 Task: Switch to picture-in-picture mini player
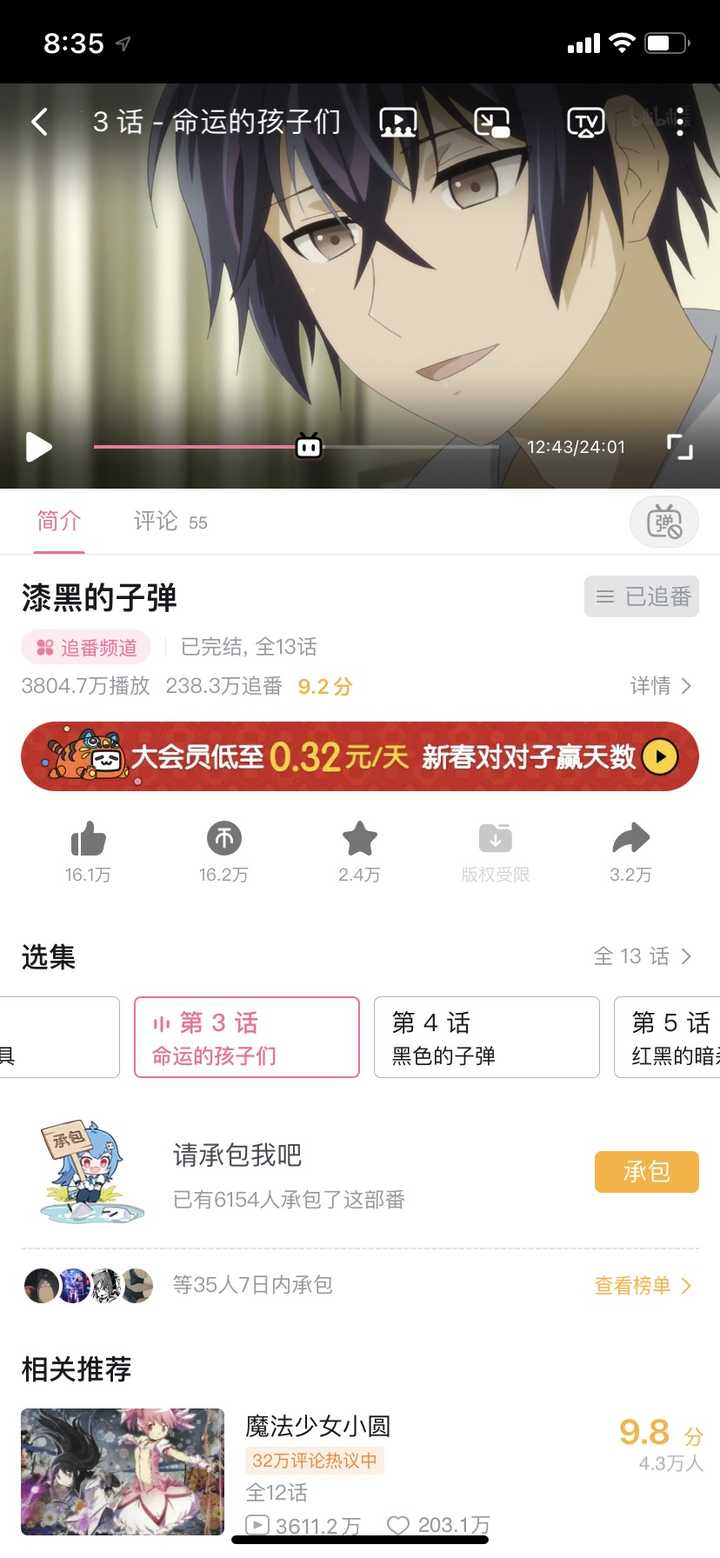click(x=491, y=123)
